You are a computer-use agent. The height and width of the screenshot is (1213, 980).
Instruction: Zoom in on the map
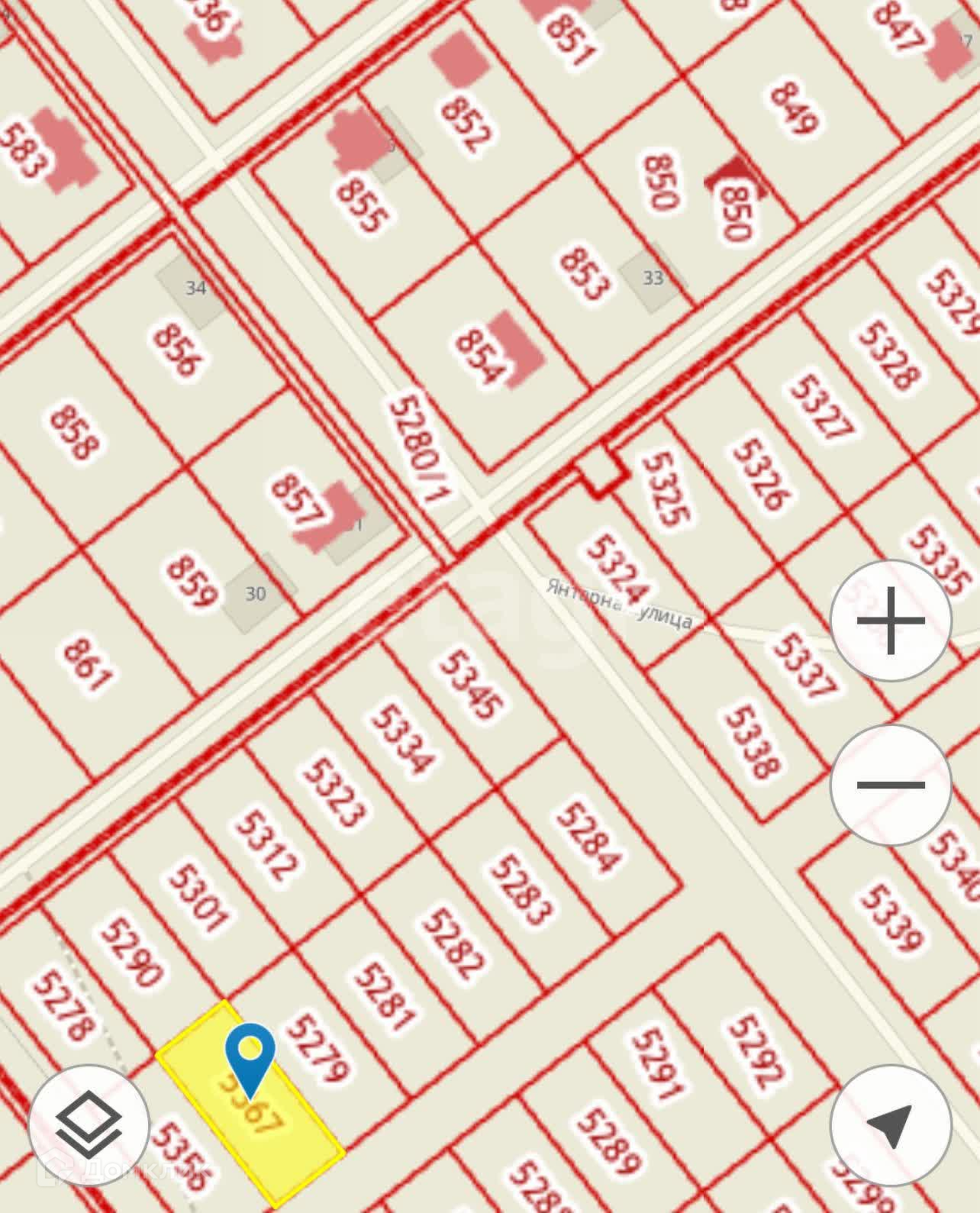point(891,621)
